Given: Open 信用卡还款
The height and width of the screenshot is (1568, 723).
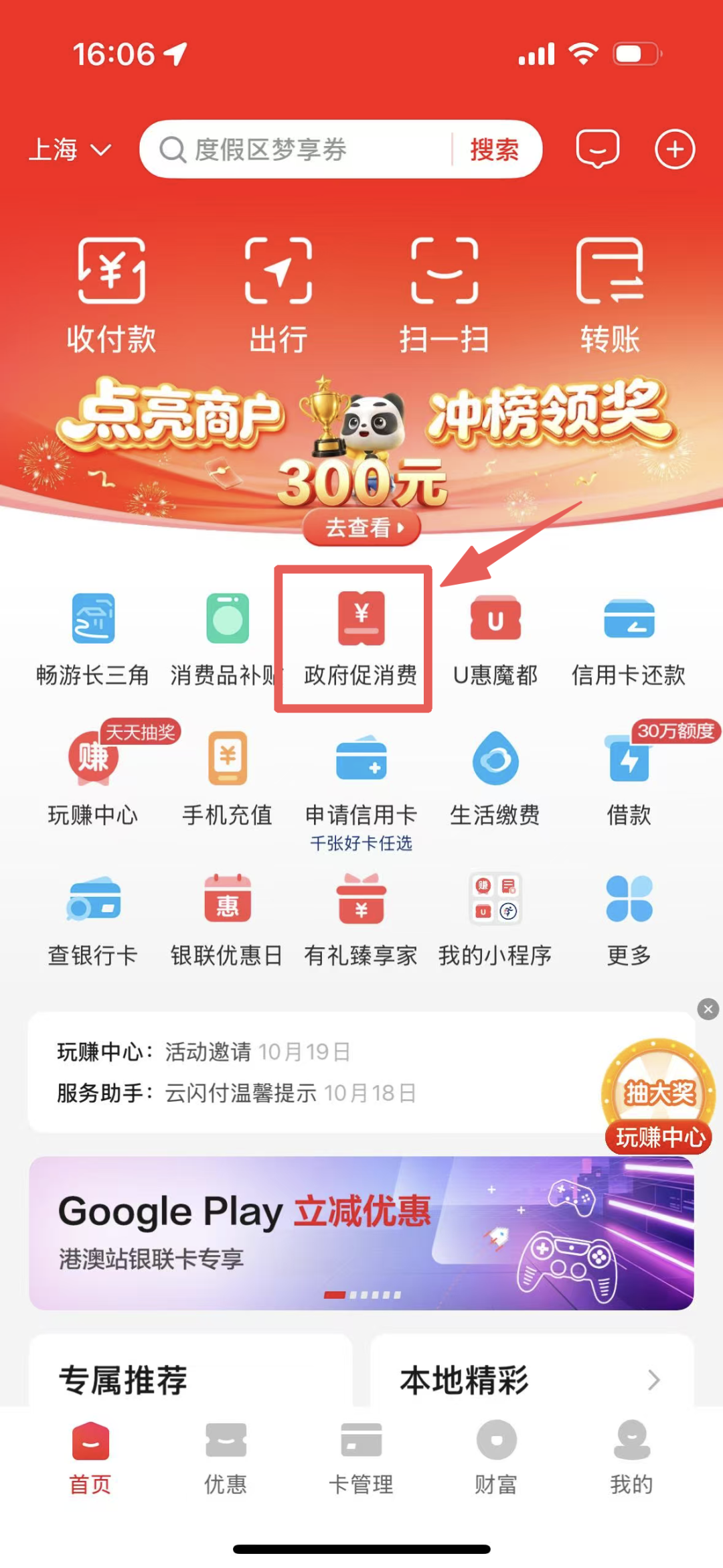Looking at the screenshot, I should point(629,640).
